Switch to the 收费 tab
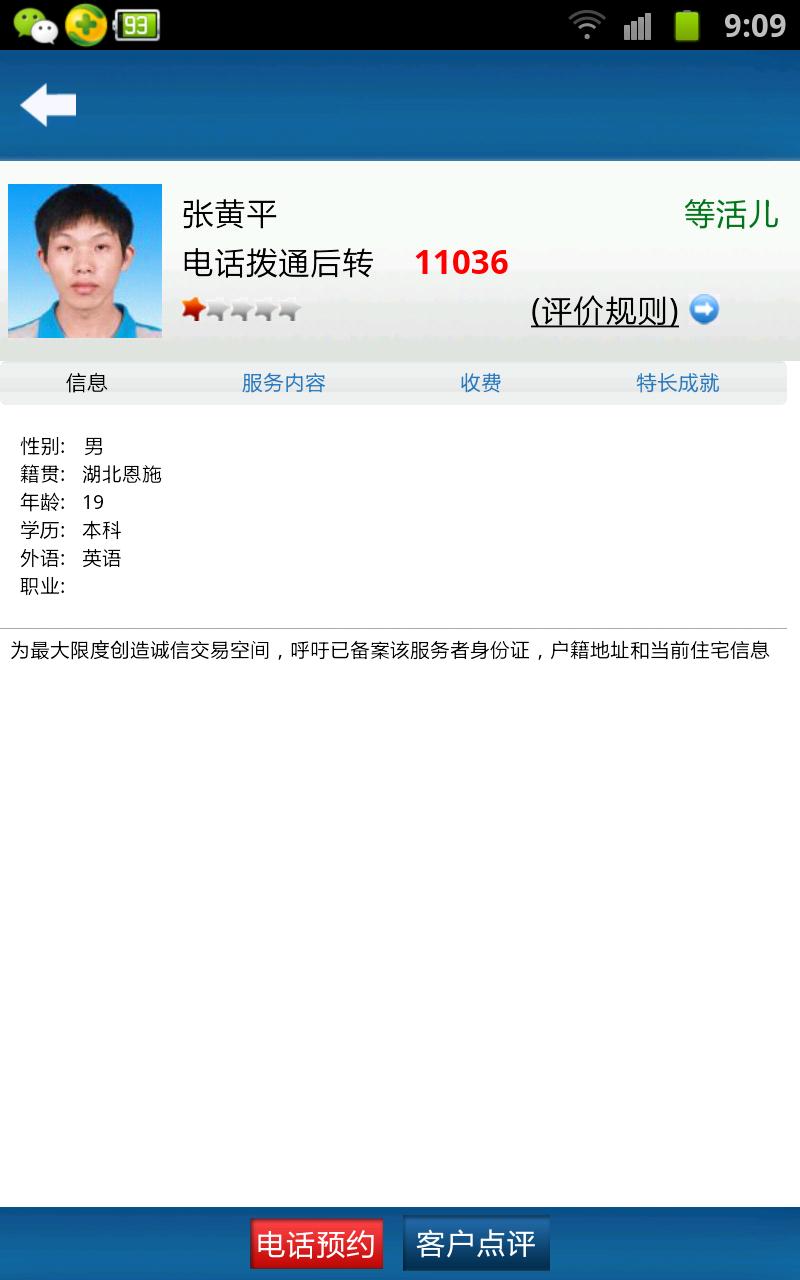The width and height of the screenshot is (800, 1280). click(481, 383)
